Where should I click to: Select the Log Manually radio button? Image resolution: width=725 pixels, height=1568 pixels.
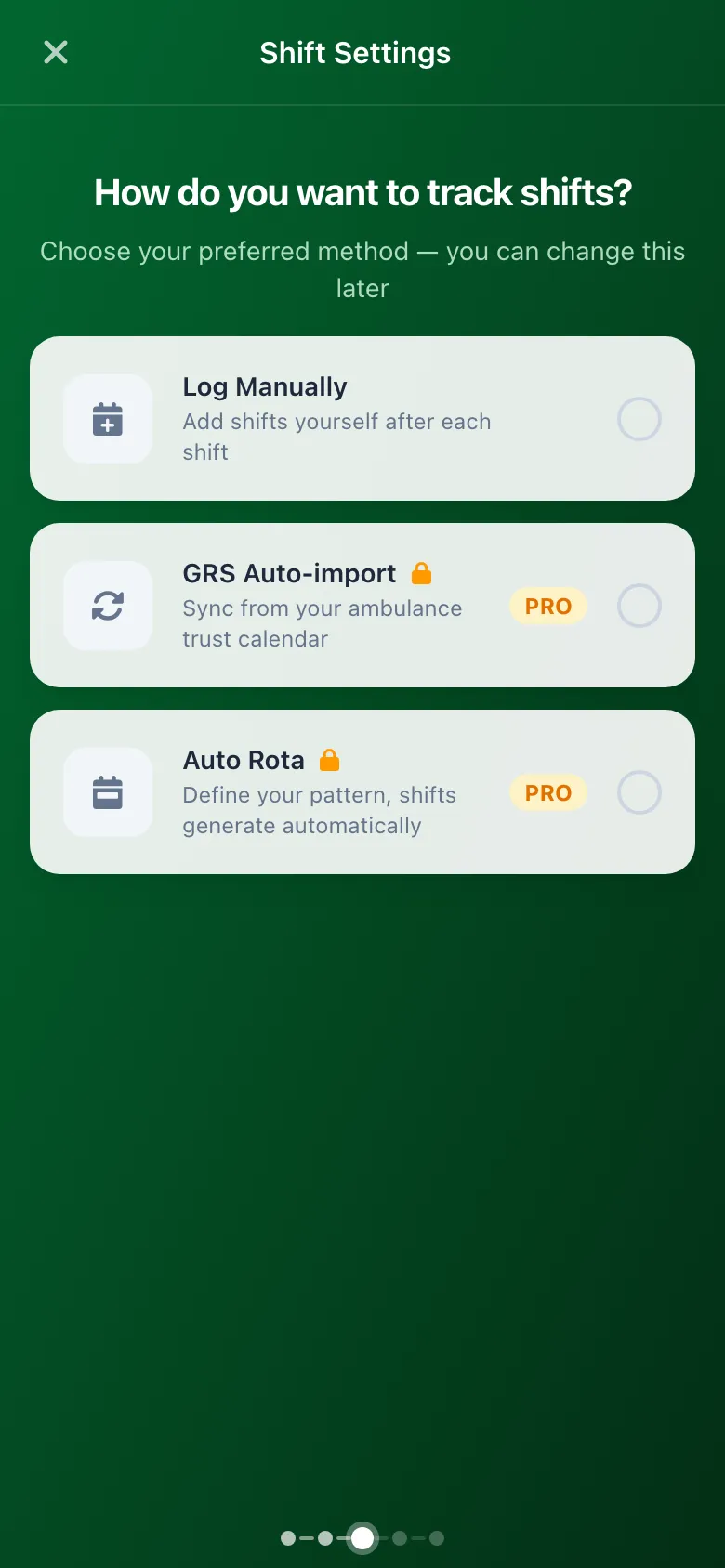click(x=639, y=419)
